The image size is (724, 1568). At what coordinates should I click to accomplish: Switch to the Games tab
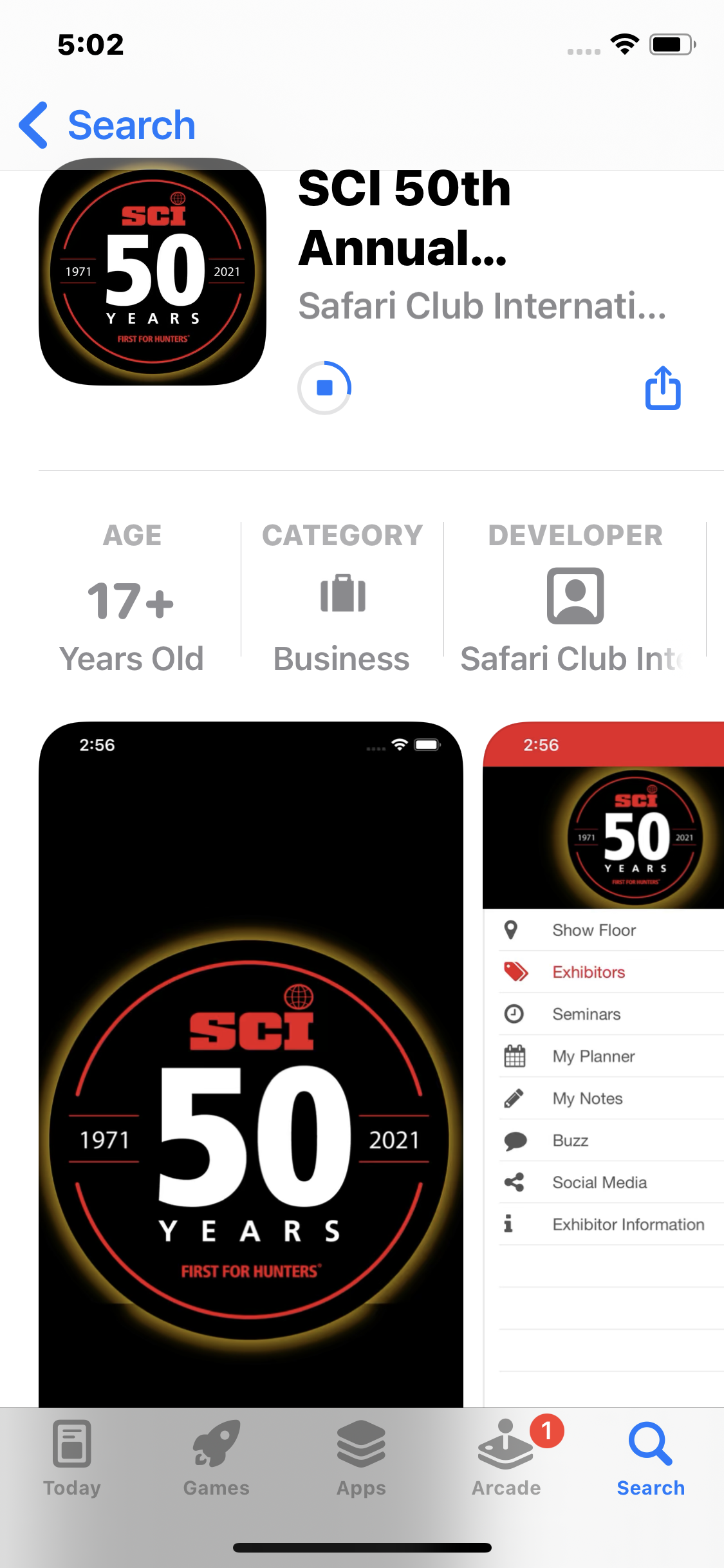(x=216, y=1459)
